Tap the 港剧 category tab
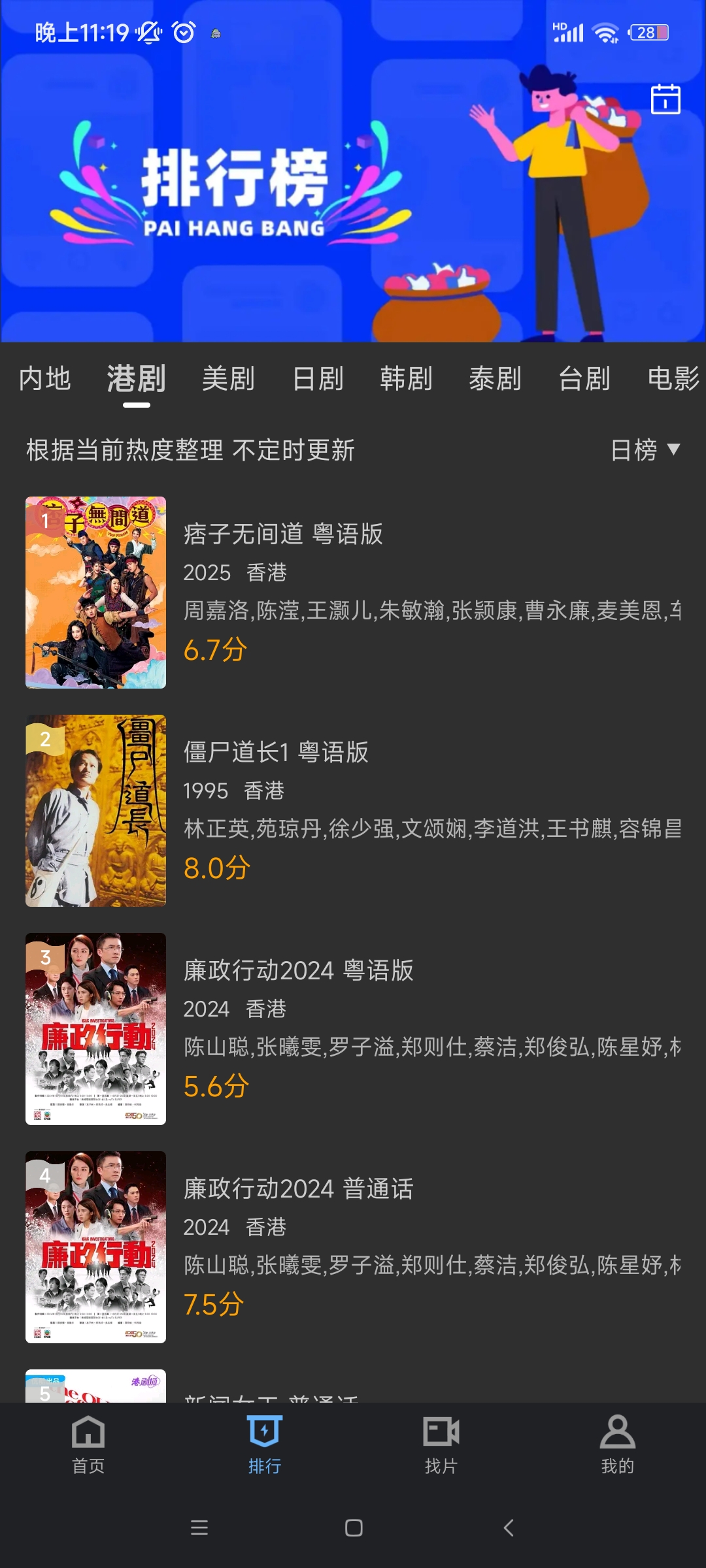The width and height of the screenshot is (706, 1568). pos(137,379)
